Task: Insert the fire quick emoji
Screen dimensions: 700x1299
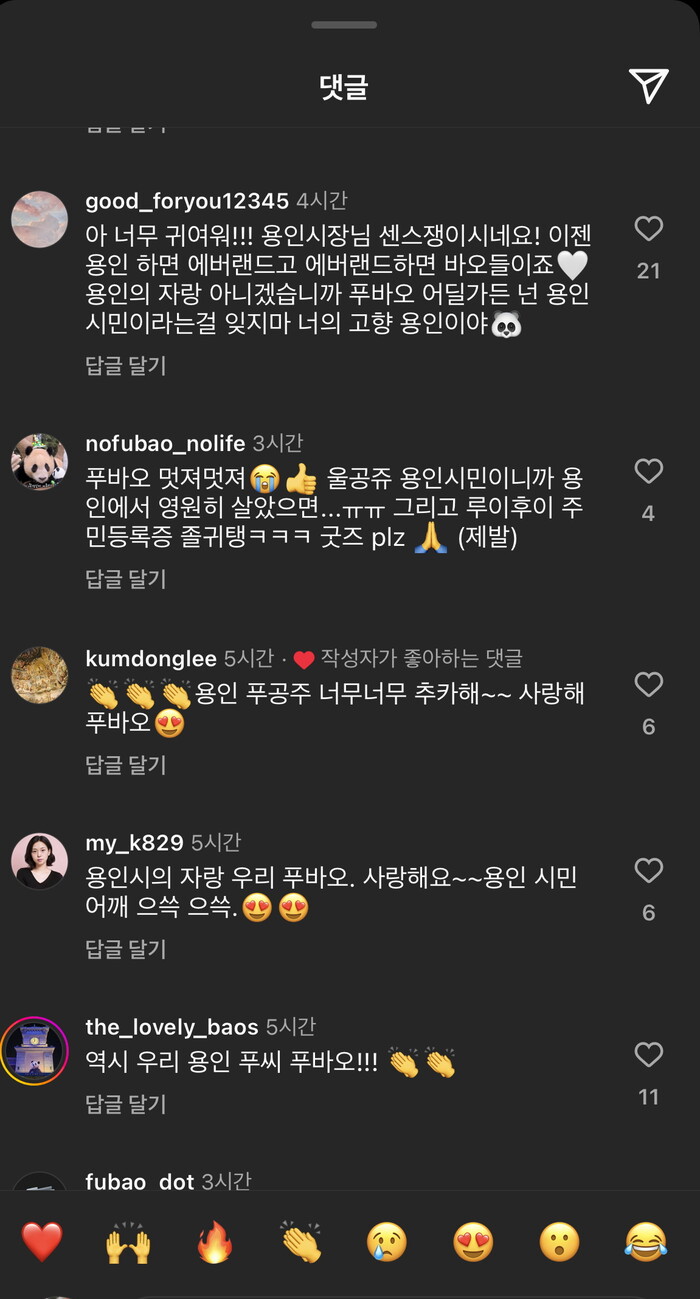Action: click(215, 1242)
